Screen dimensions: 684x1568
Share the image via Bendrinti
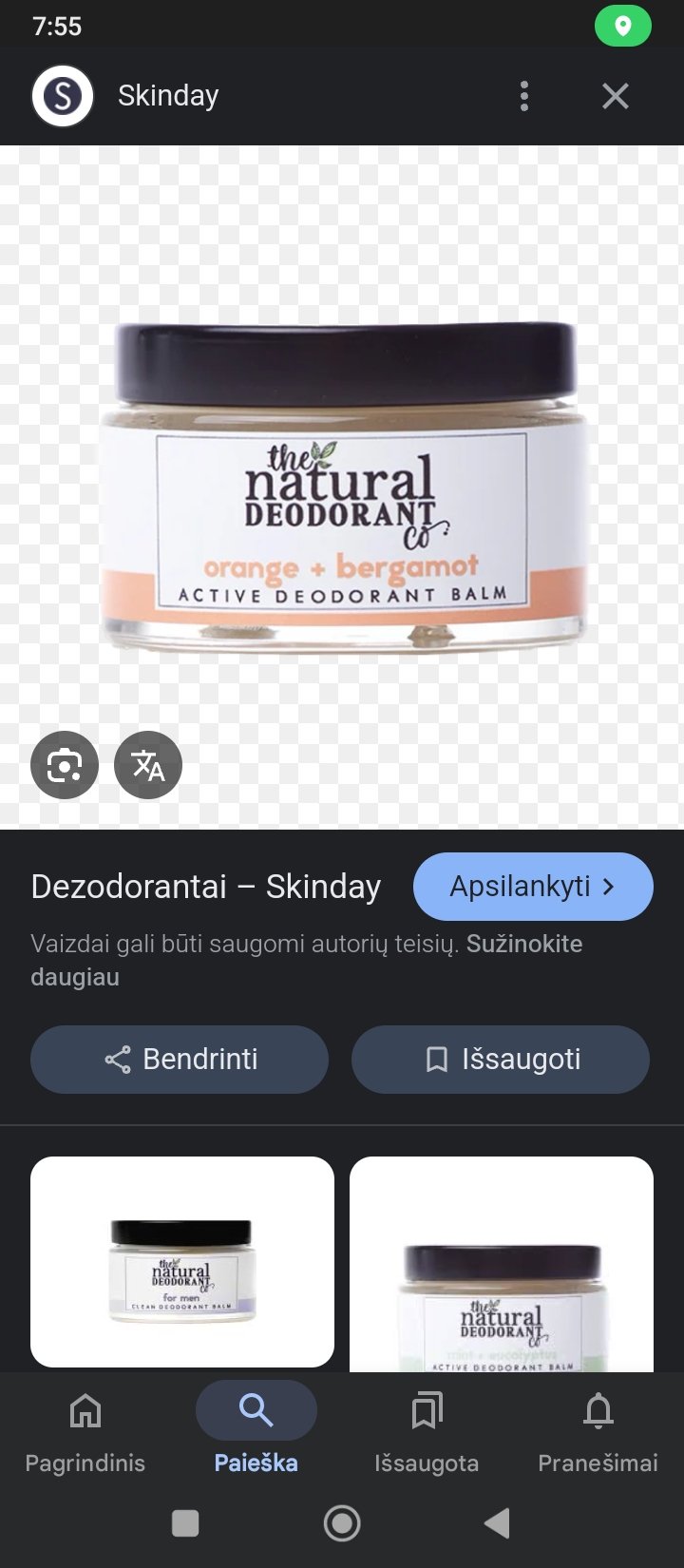(180, 1060)
